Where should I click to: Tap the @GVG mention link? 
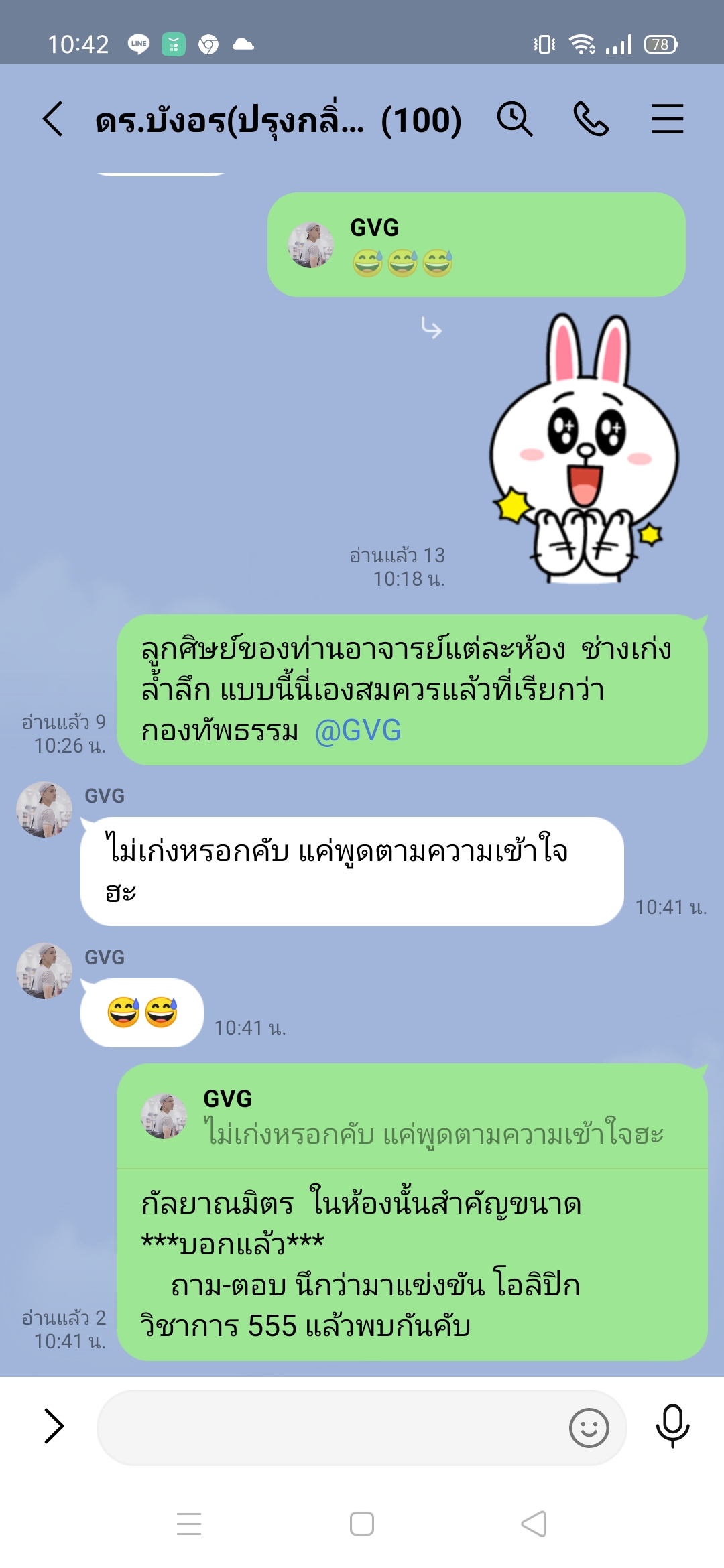point(358,730)
